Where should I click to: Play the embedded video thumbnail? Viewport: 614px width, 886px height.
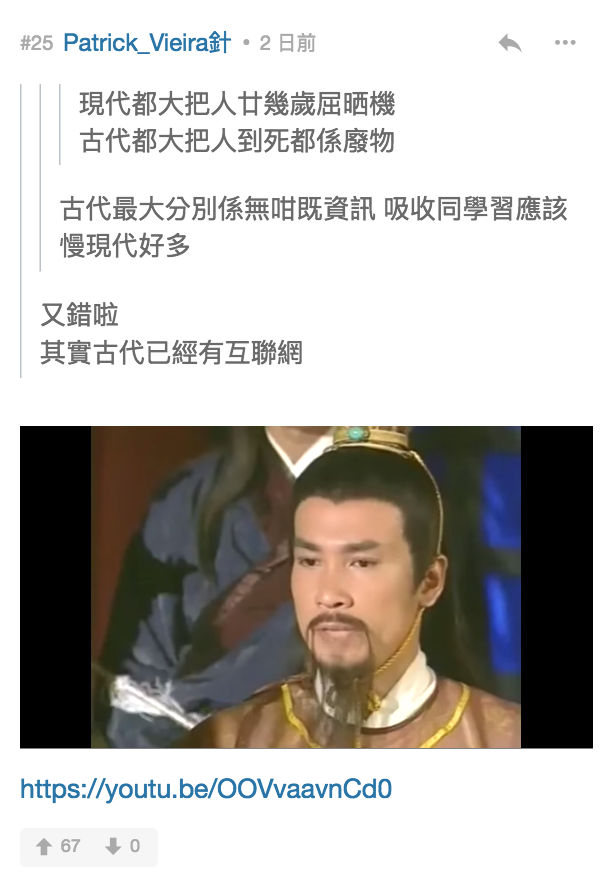click(306, 587)
